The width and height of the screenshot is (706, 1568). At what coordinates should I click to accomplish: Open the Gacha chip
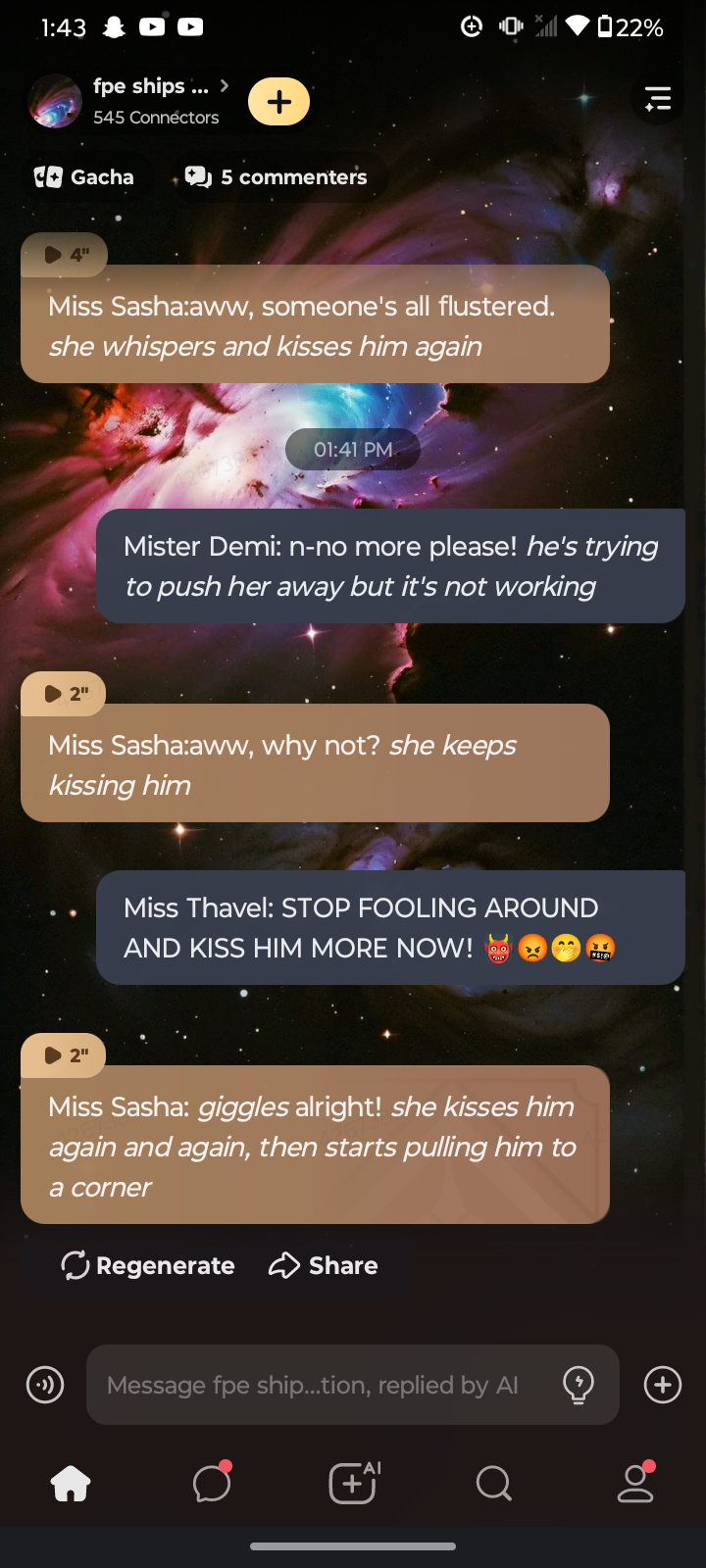(85, 177)
